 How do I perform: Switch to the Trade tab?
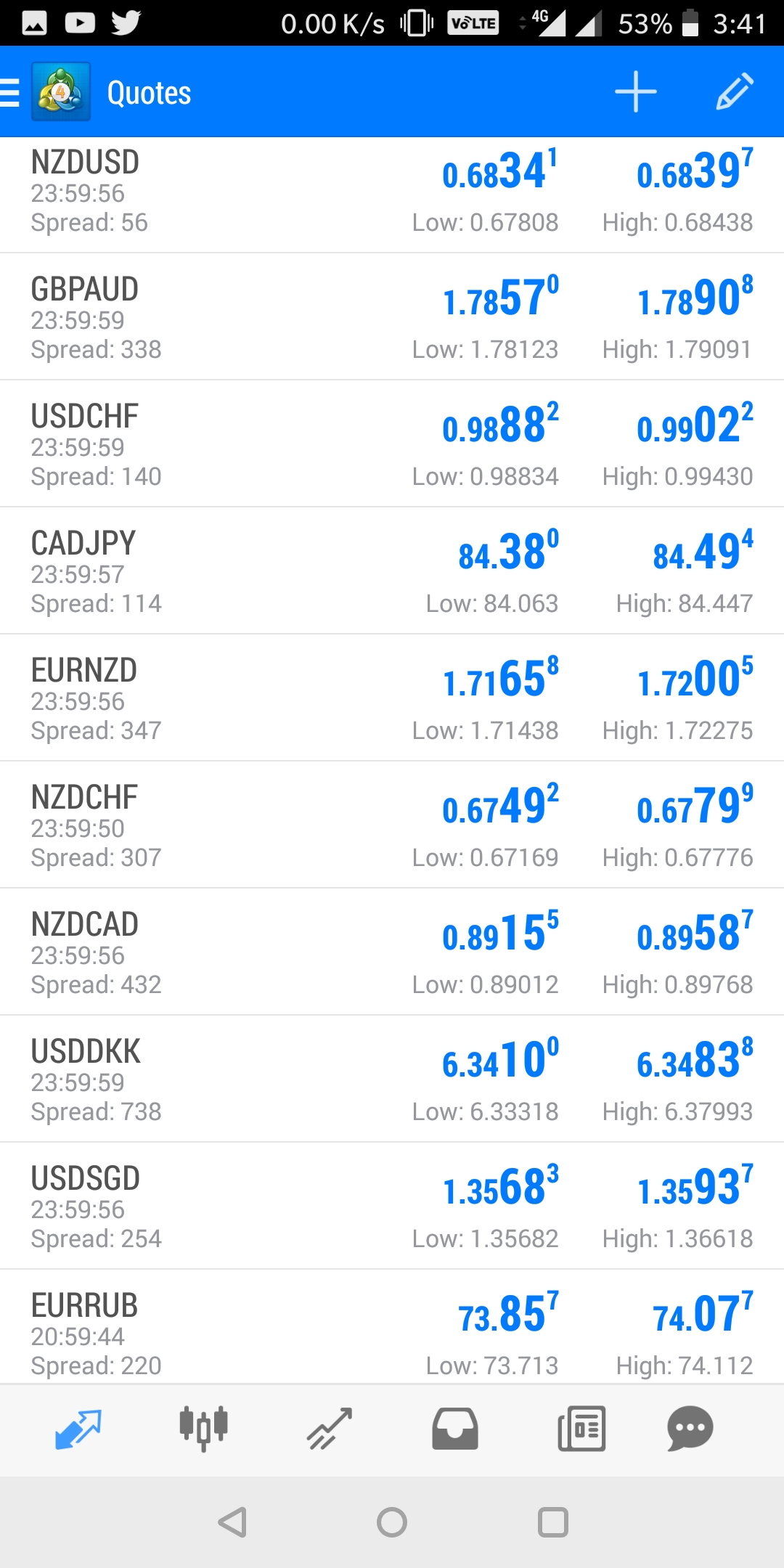click(330, 1429)
